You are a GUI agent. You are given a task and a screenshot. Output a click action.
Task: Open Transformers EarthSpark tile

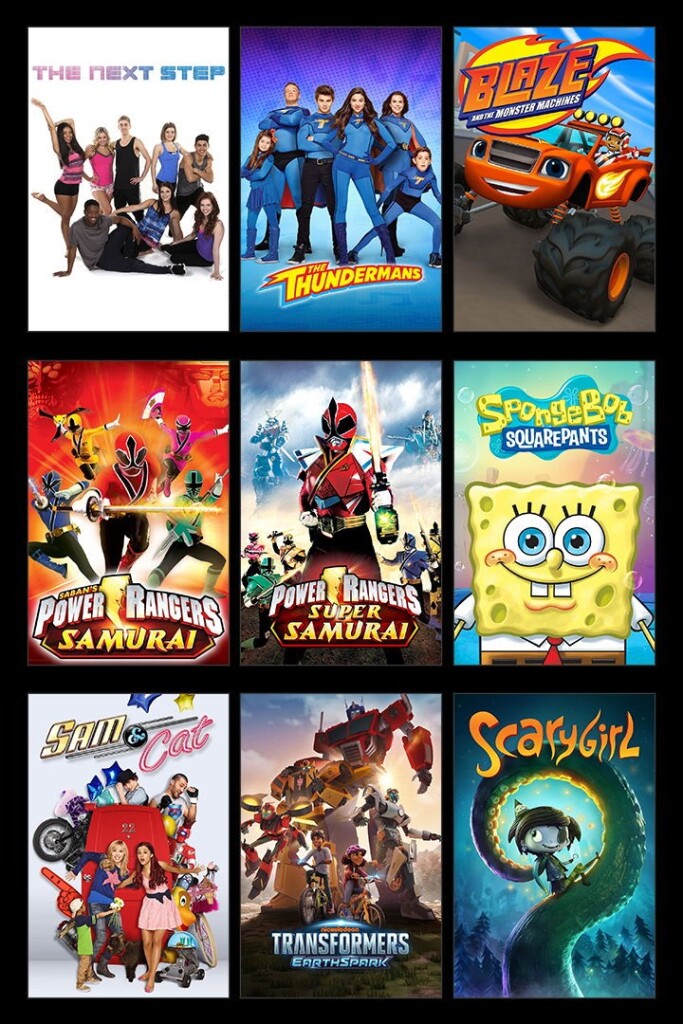pos(341,845)
